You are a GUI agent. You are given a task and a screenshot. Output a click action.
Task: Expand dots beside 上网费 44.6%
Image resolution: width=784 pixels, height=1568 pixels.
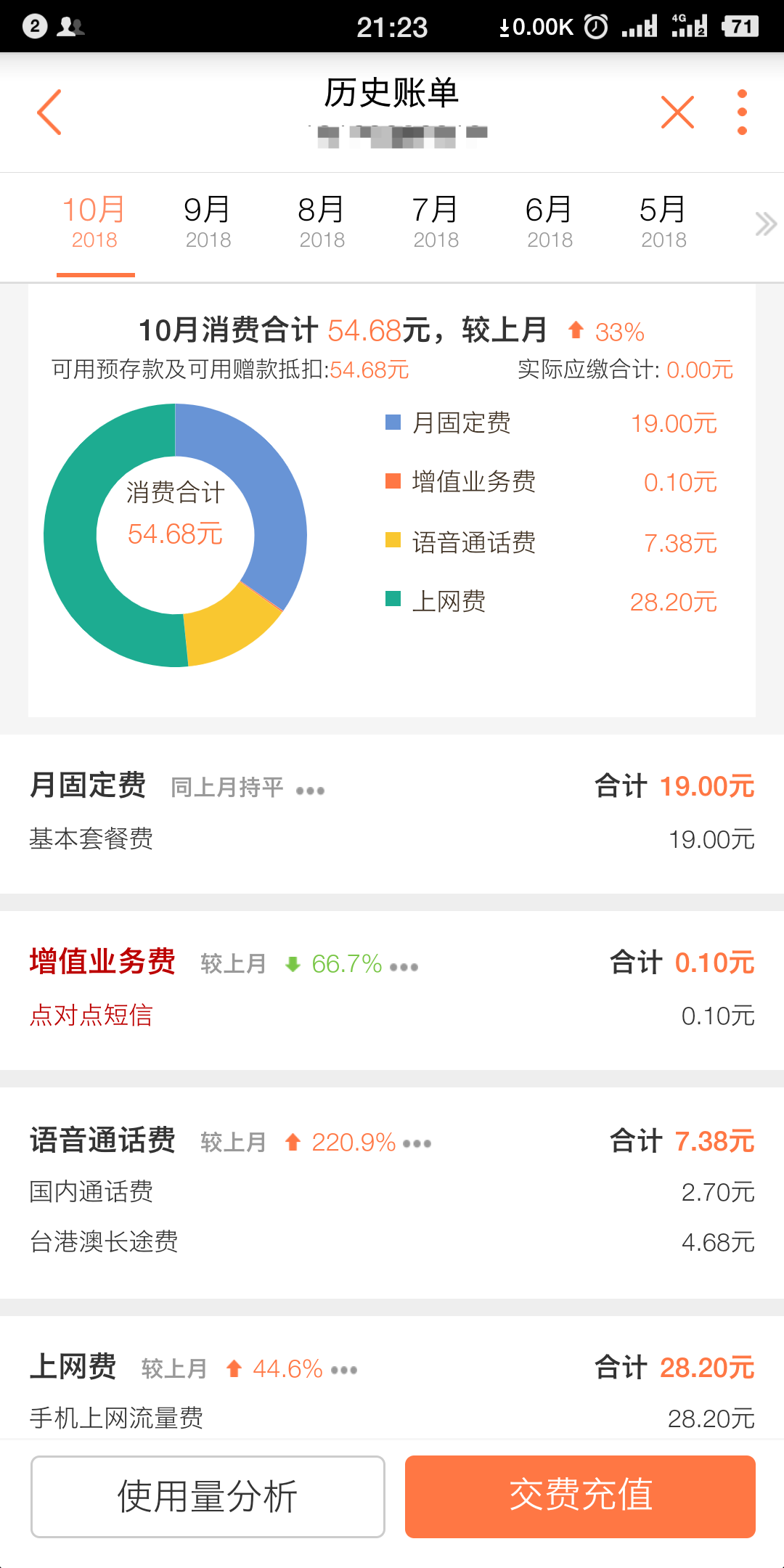pos(344,1371)
